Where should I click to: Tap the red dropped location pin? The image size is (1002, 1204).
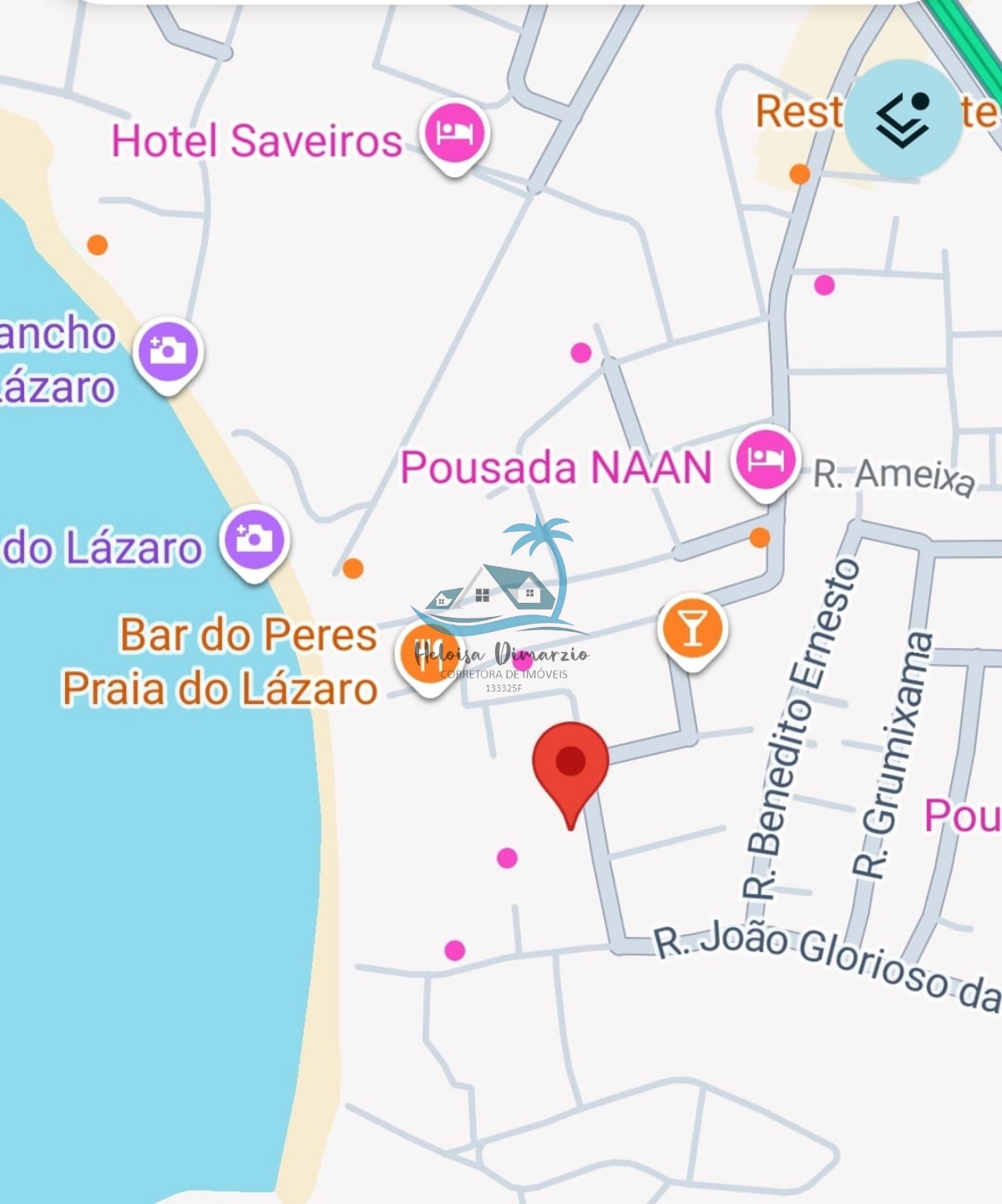[570, 764]
